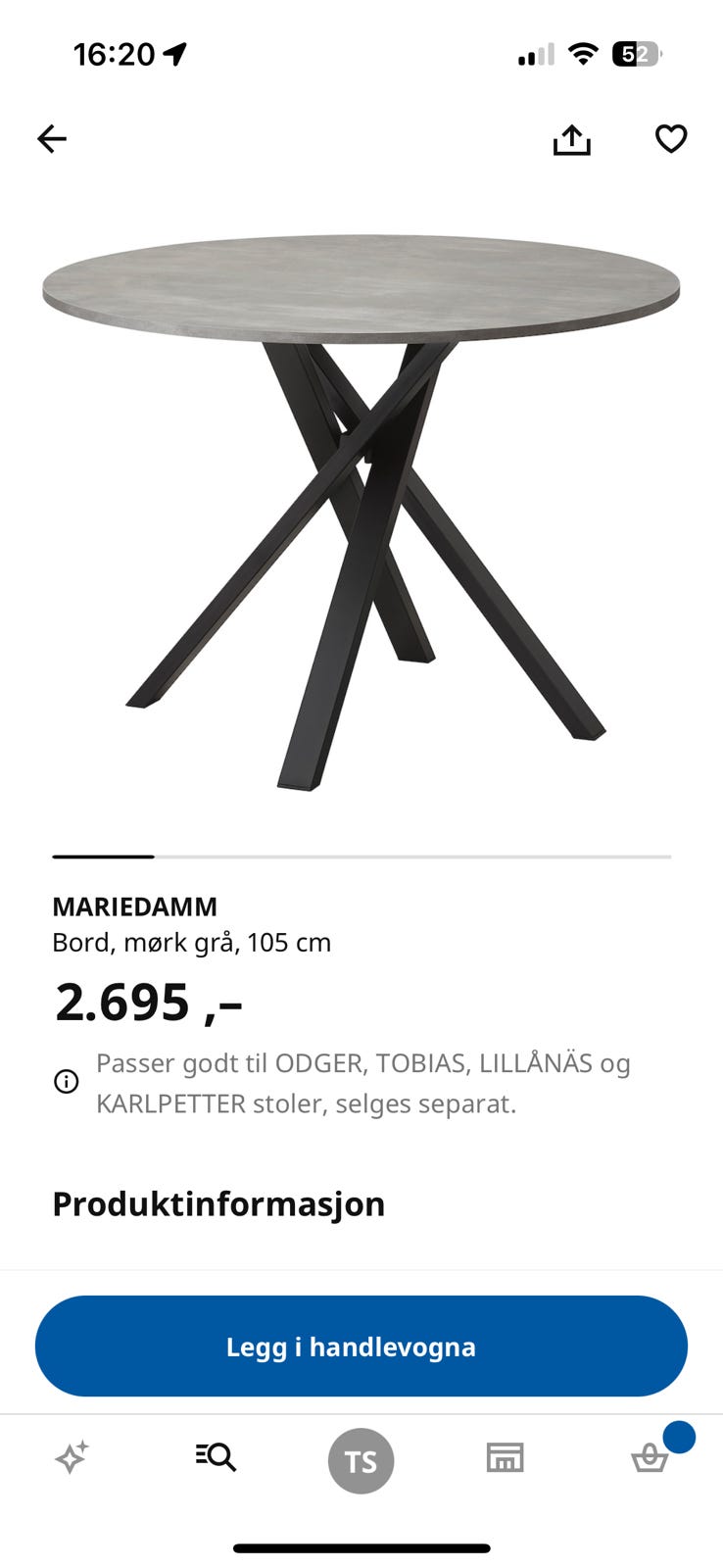This screenshot has width=723, height=1568.
Task: Open the shopping basket icon
Action: (x=651, y=1460)
